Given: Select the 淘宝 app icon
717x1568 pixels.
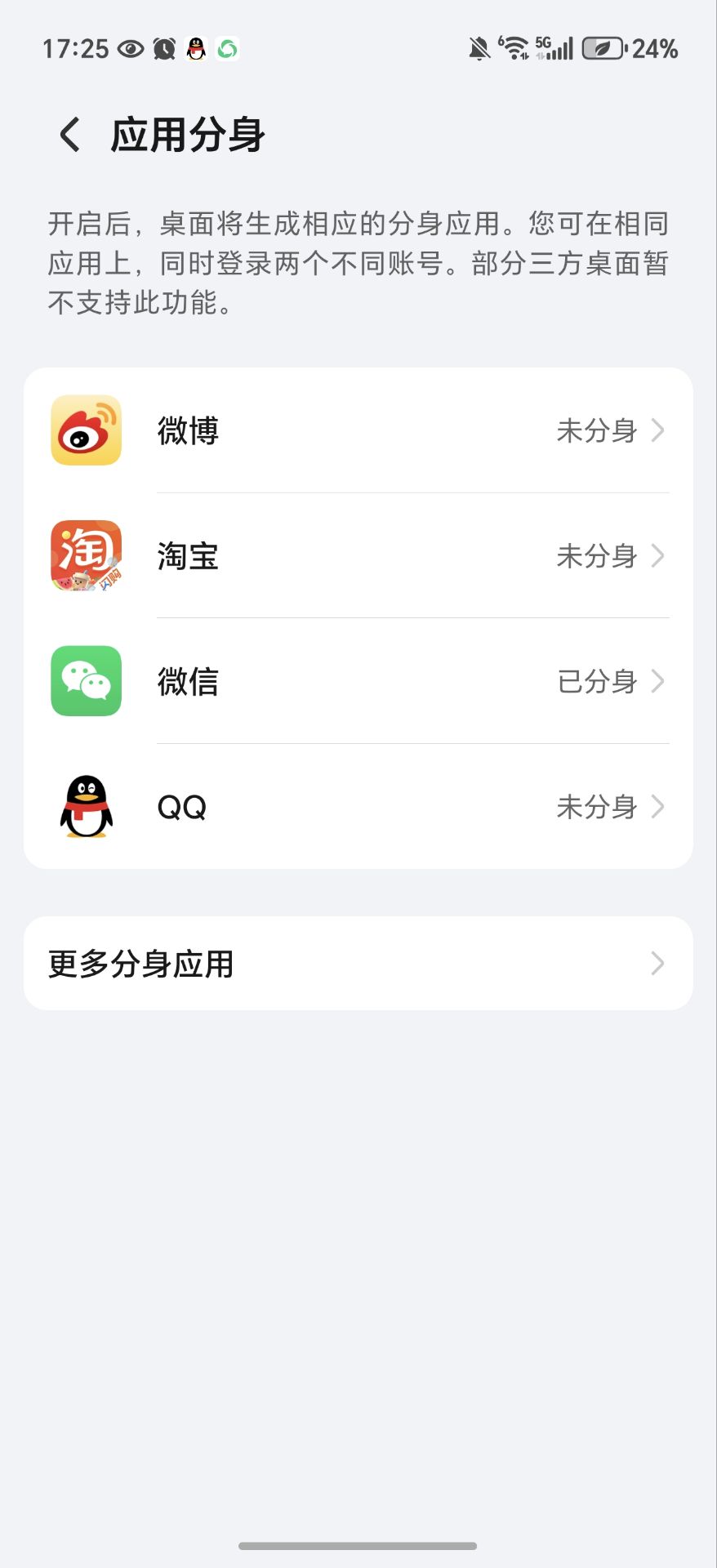Looking at the screenshot, I should pos(86,556).
